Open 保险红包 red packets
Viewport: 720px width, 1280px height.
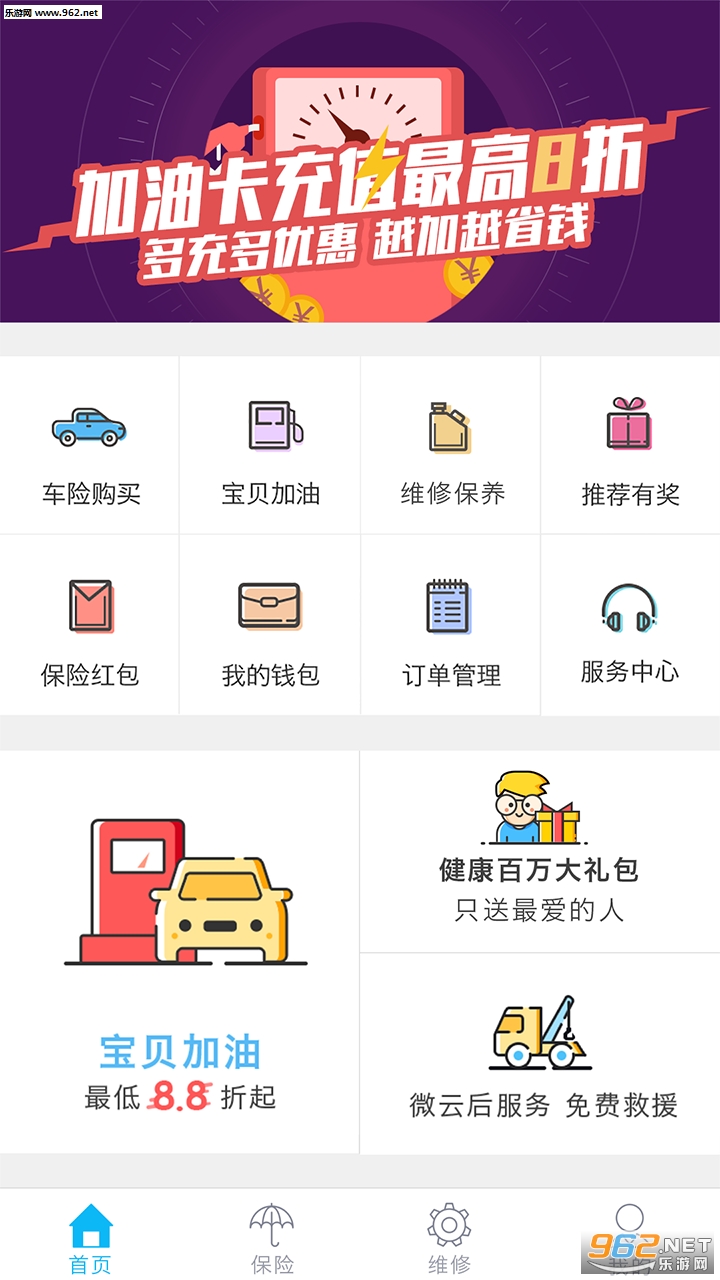(x=90, y=628)
